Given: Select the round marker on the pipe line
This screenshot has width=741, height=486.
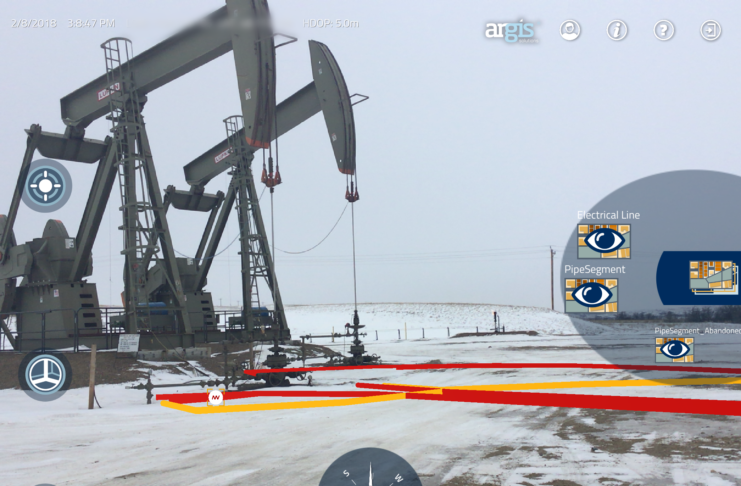Looking at the screenshot, I should (x=214, y=397).
